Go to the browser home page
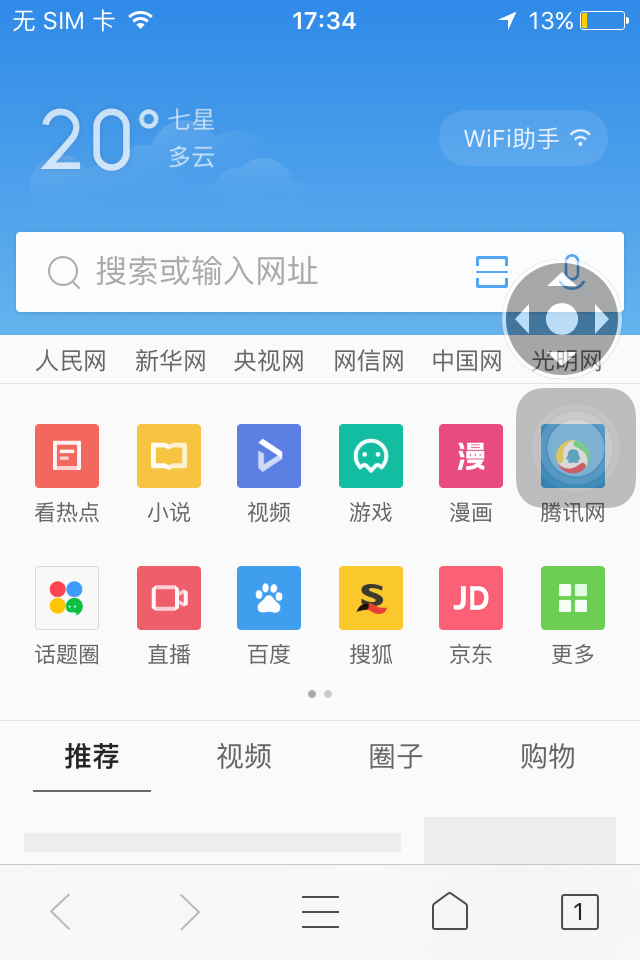 [450, 911]
